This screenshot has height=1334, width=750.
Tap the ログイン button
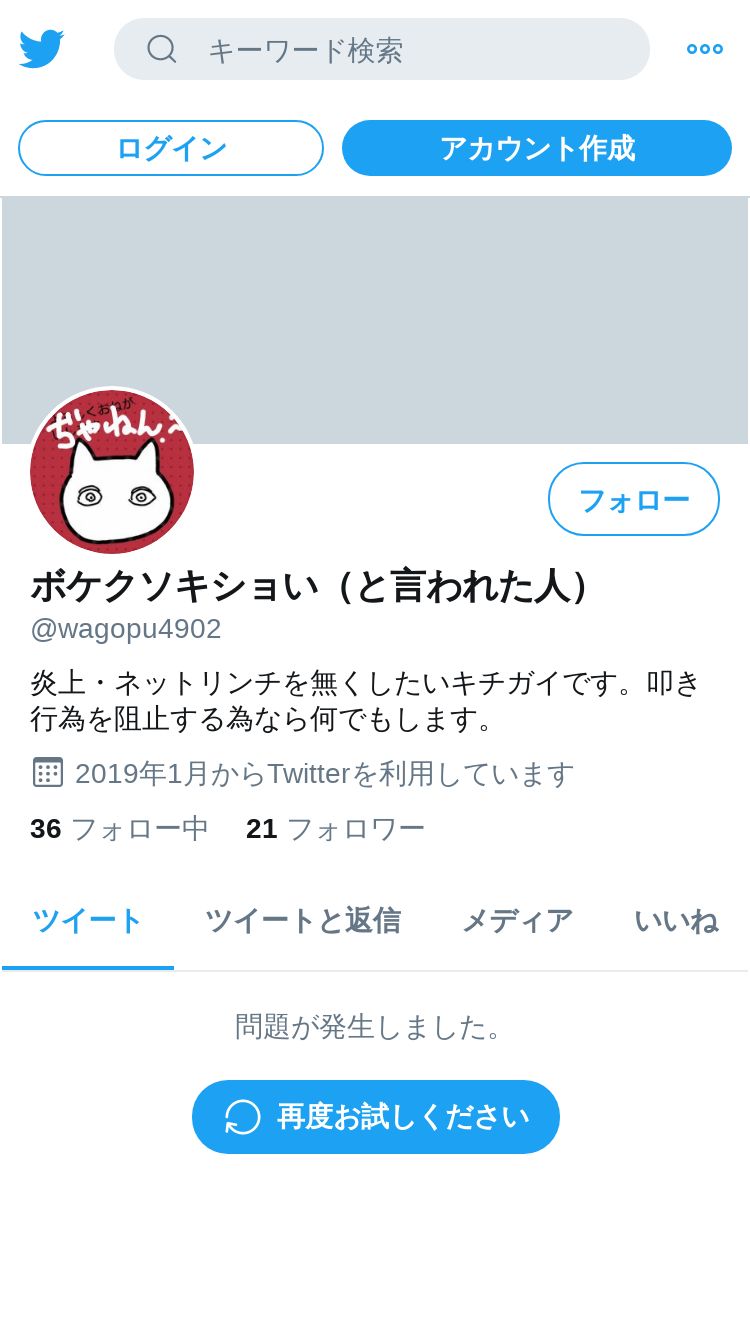coord(171,148)
